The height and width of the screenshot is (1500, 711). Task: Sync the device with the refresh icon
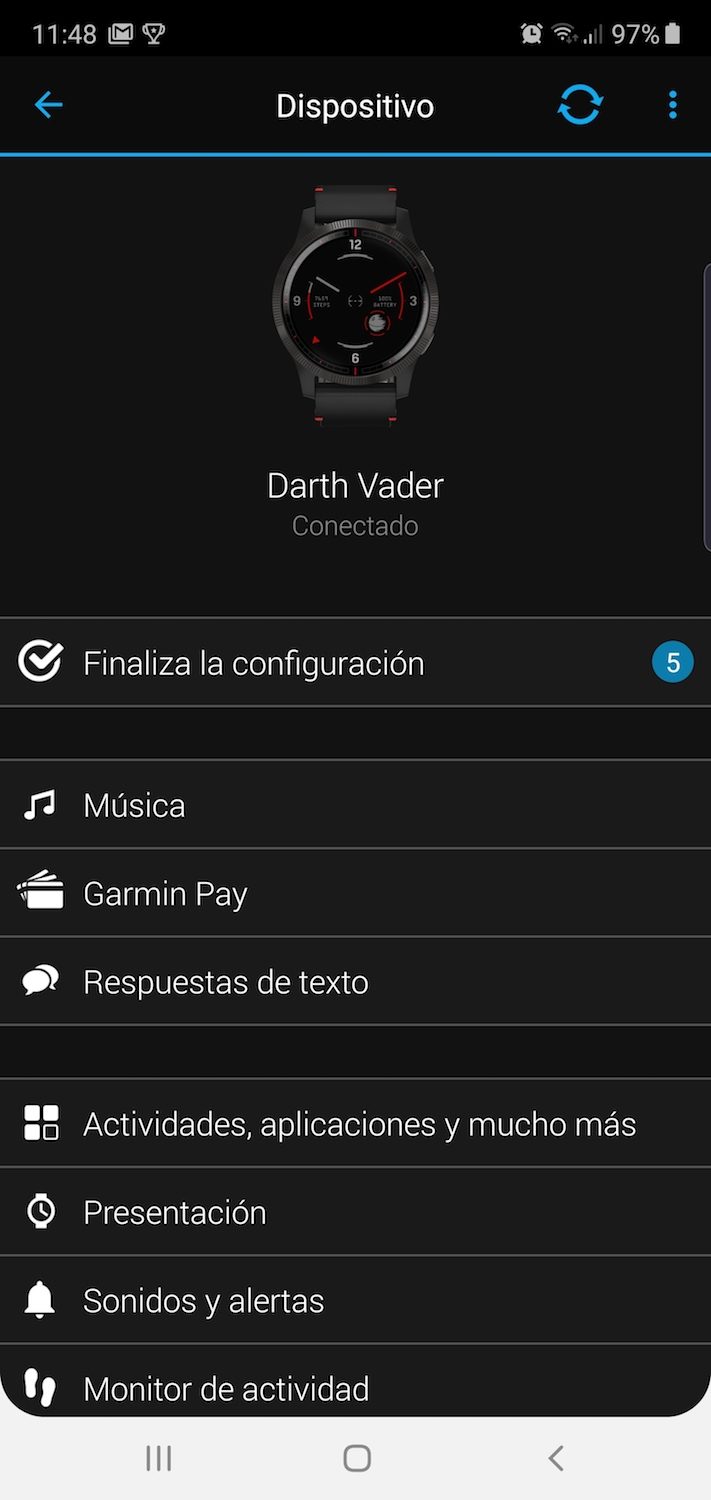click(580, 105)
